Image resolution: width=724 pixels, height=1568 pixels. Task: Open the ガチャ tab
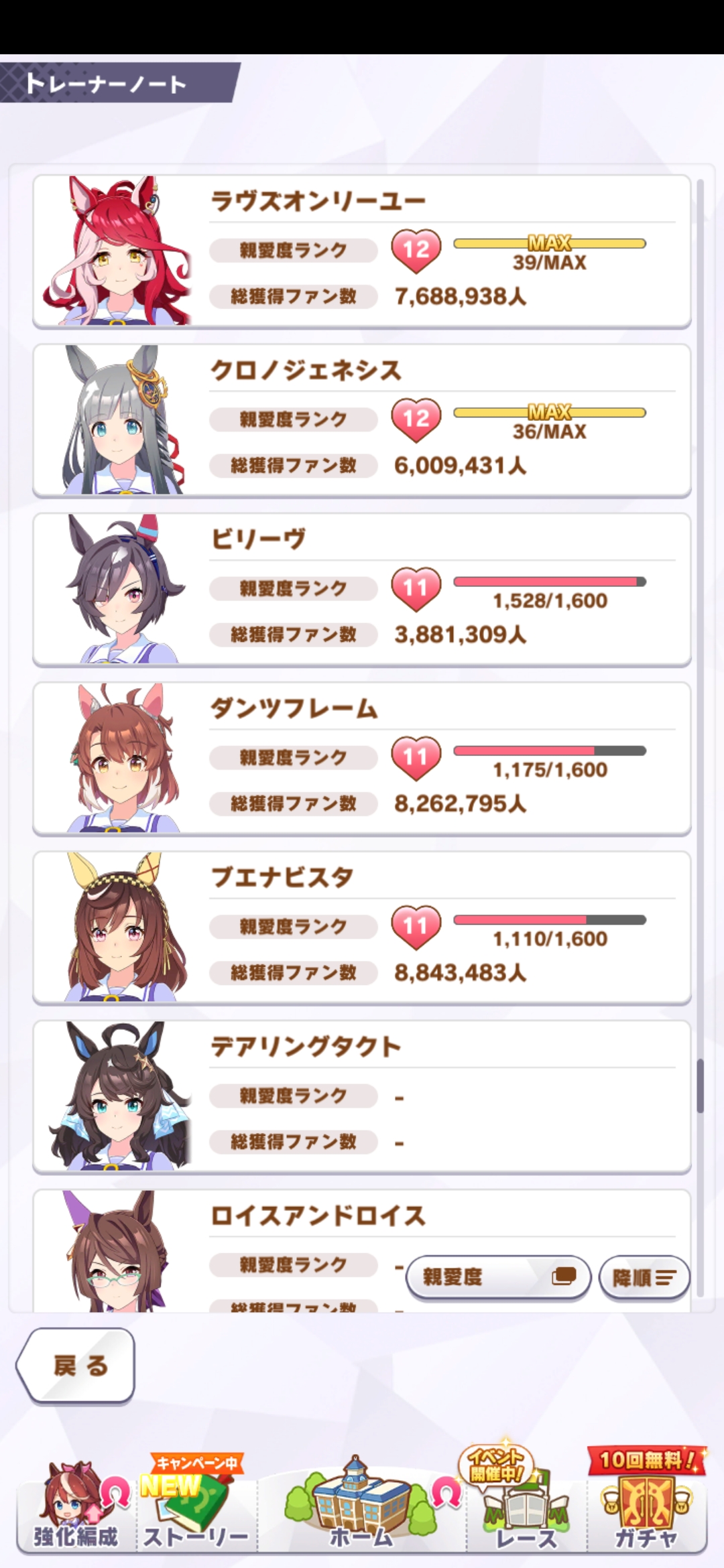click(x=646, y=1508)
